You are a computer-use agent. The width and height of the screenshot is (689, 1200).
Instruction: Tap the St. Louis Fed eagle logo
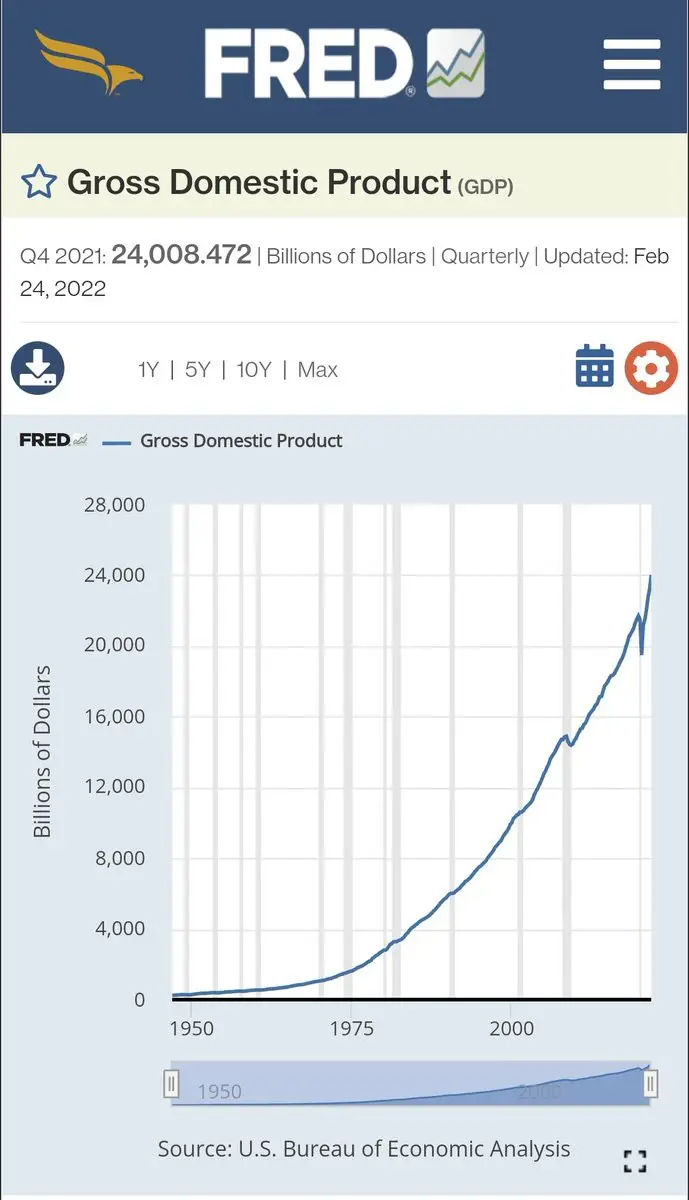(88, 62)
